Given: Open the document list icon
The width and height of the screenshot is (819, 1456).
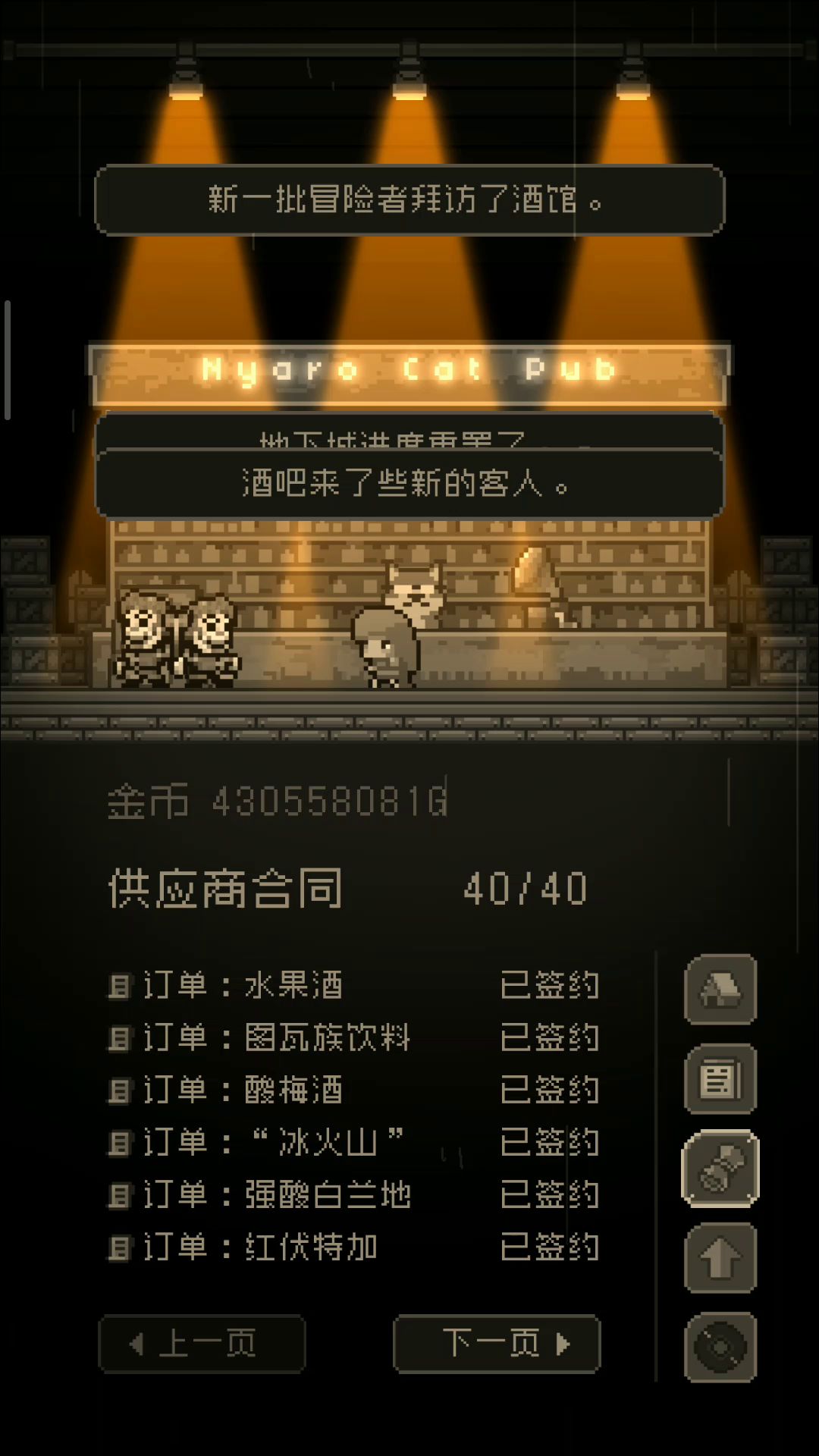Looking at the screenshot, I should tap(720, 1078).
